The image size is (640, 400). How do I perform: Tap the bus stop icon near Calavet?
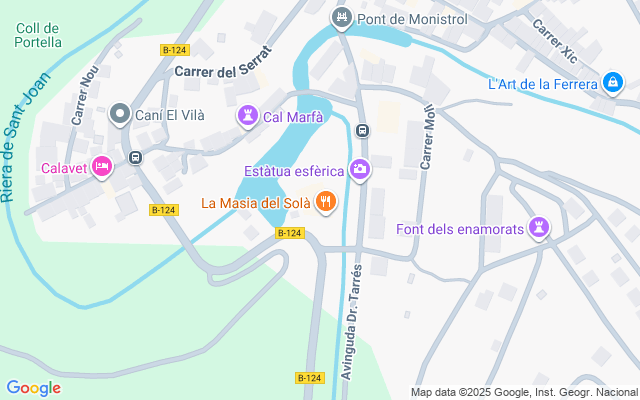click(134, 157)
